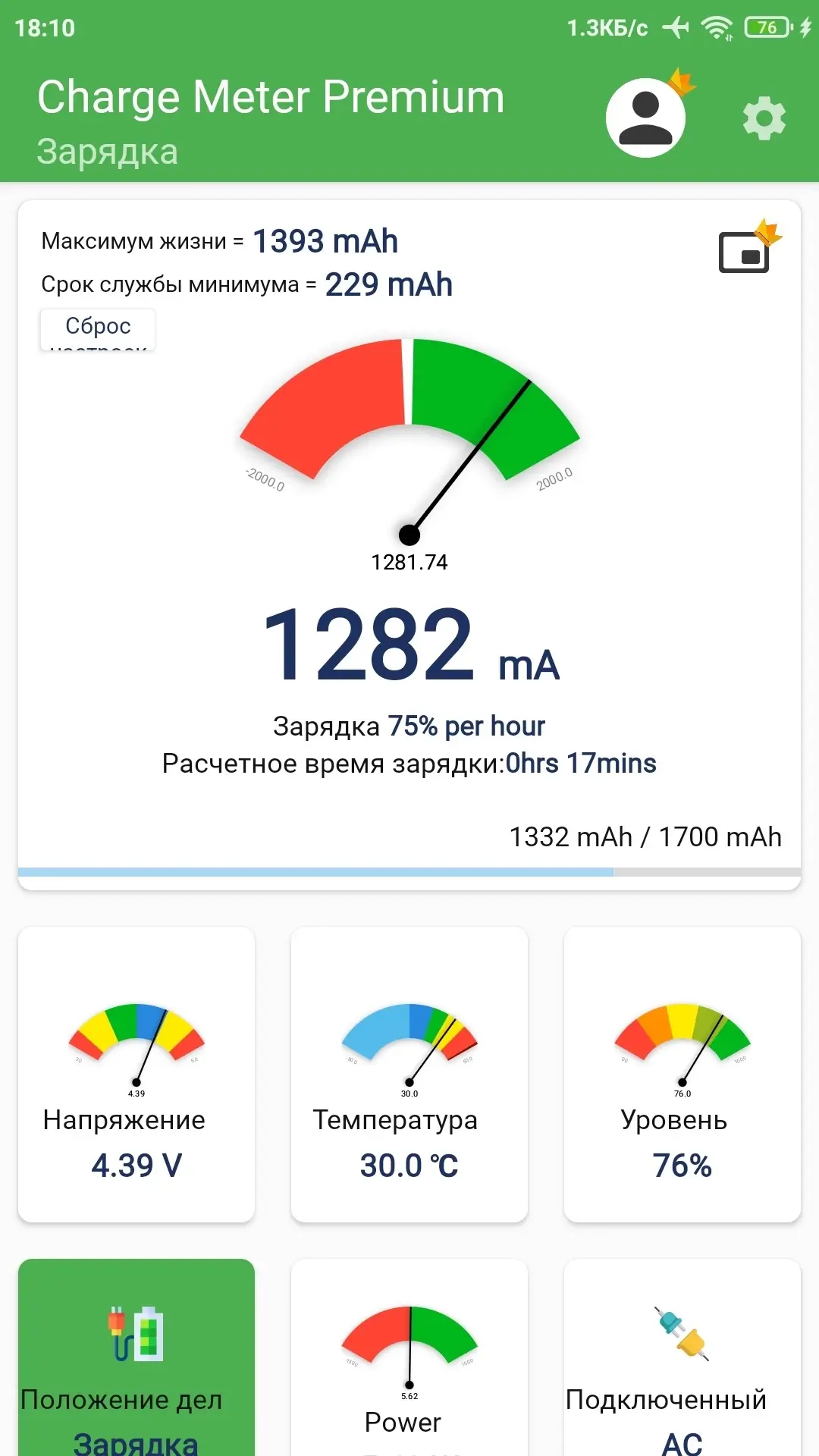Tap the Сброс настроек reset button
This screenshot has width=819, height=1456.
pyautogui.click(x=98, y=329)
